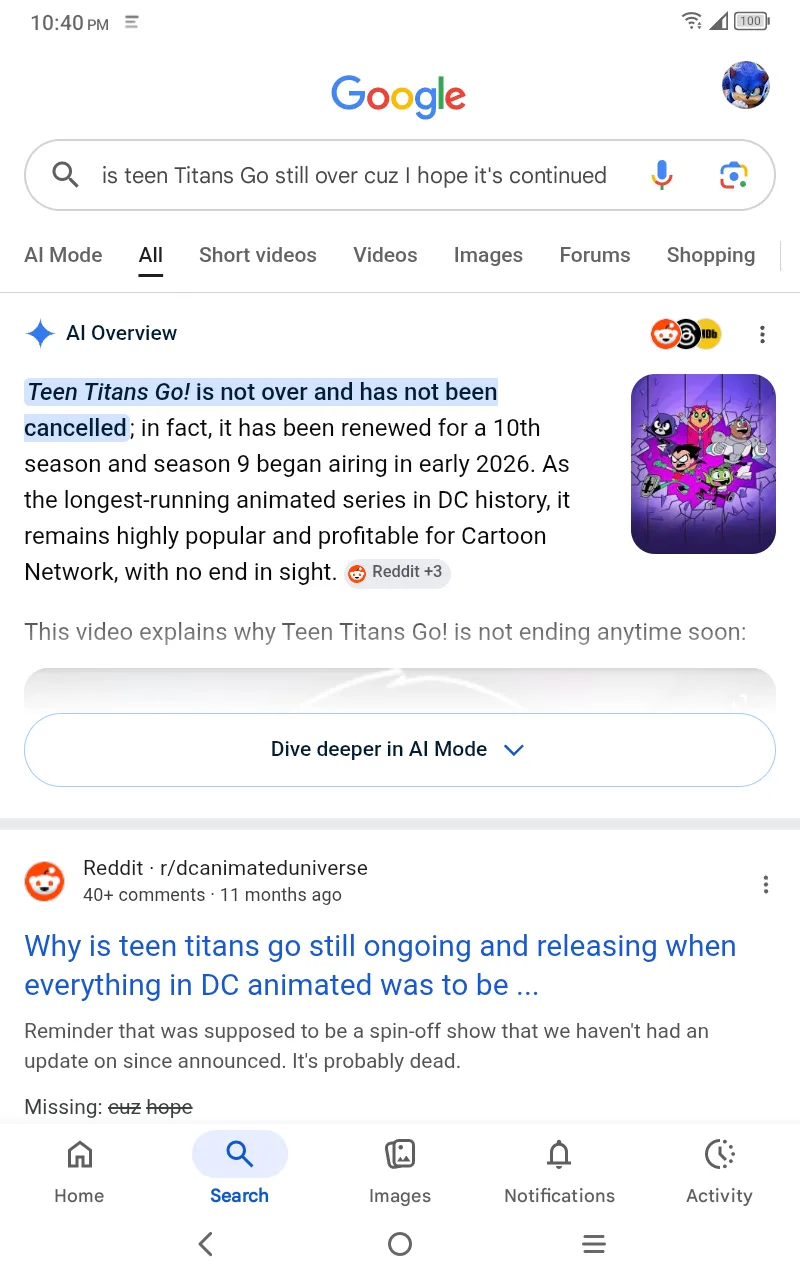Open the AI Overview options menu
Image resolution: width=800 pixels, height=1280 pixels.
click(762, 334)
